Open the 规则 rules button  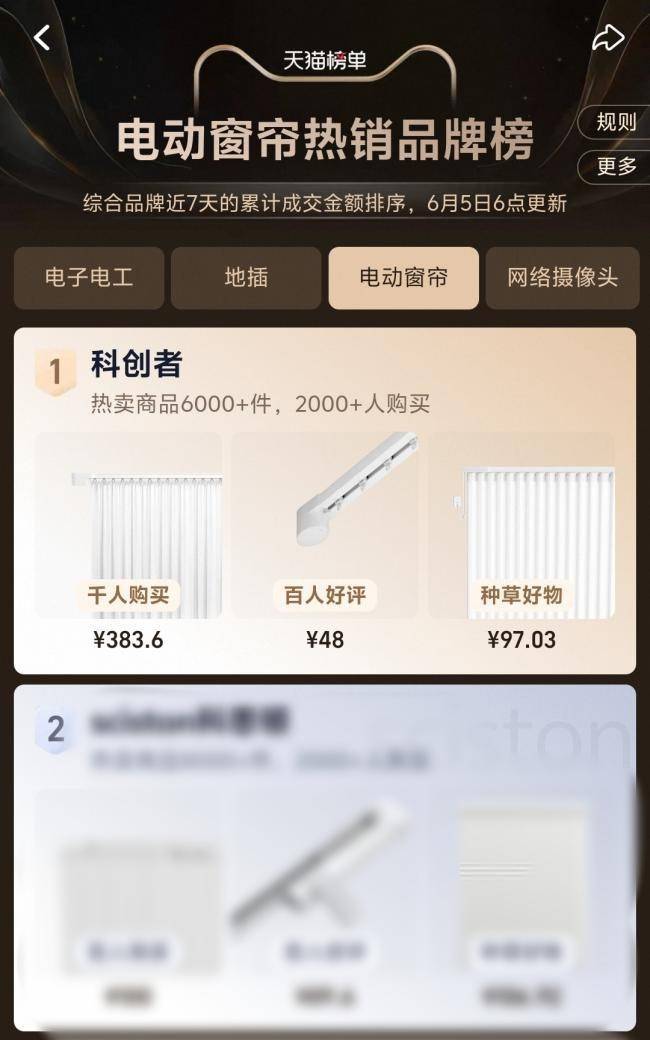(614, 122)
